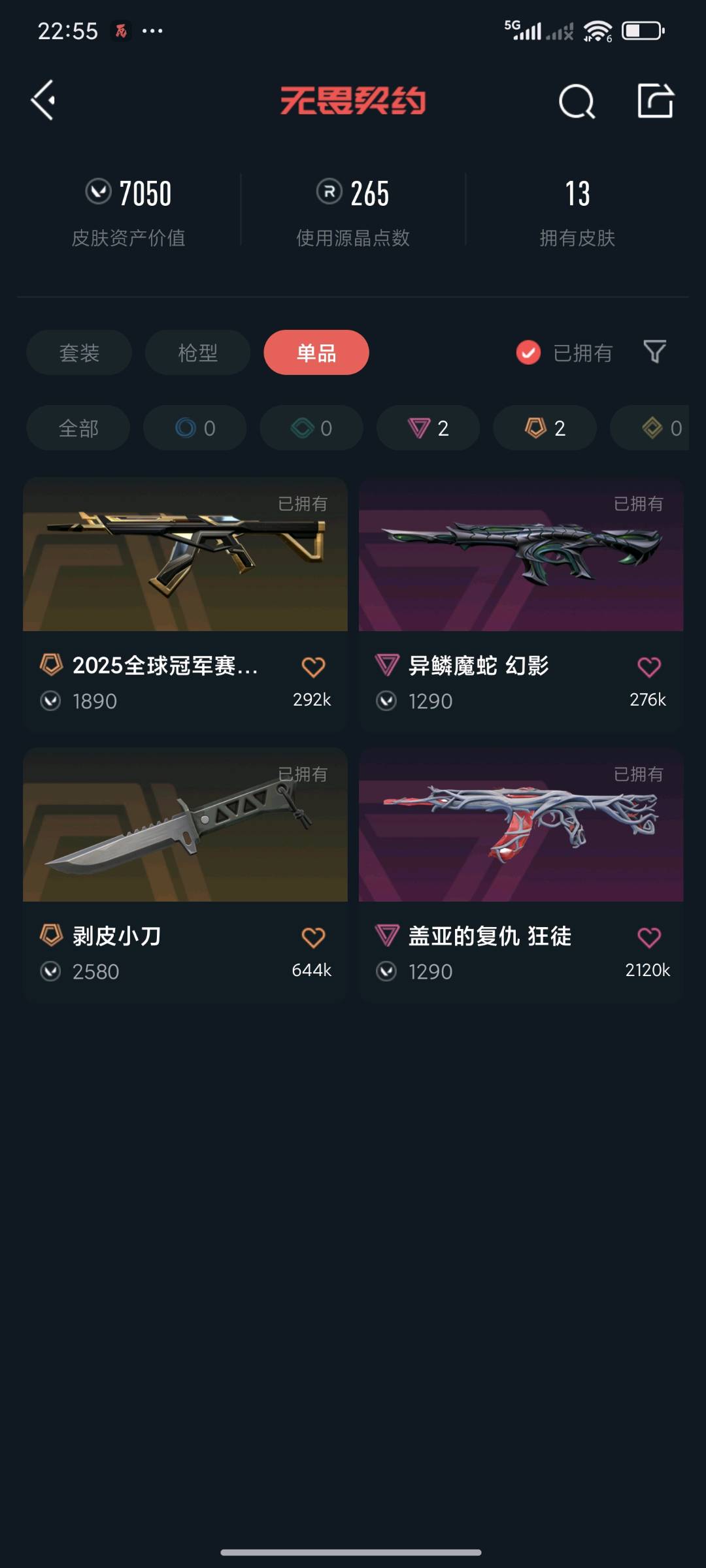Share this skin collection page

click(x=655, y=101)
